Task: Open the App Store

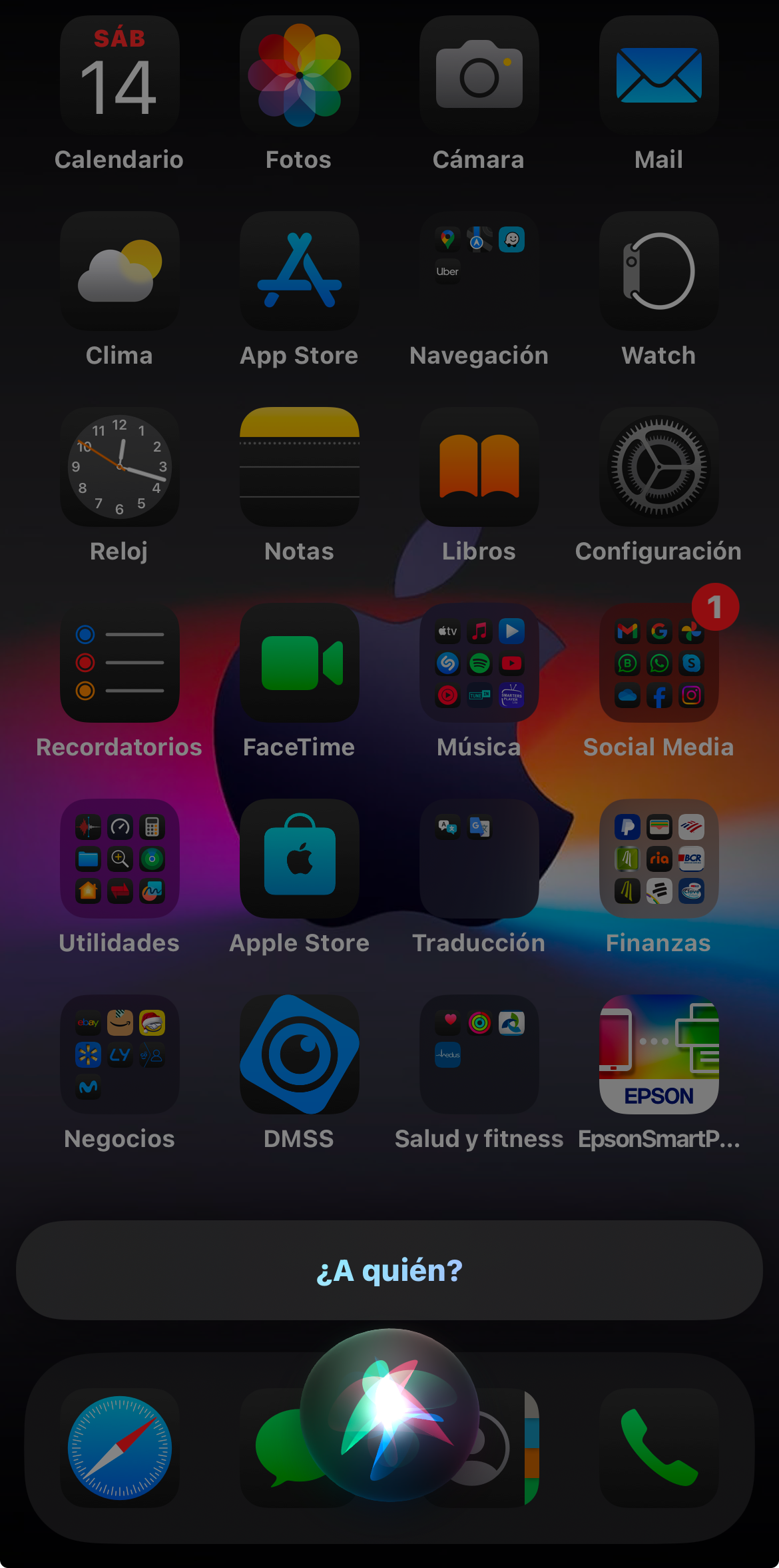Action: [300, 271]
